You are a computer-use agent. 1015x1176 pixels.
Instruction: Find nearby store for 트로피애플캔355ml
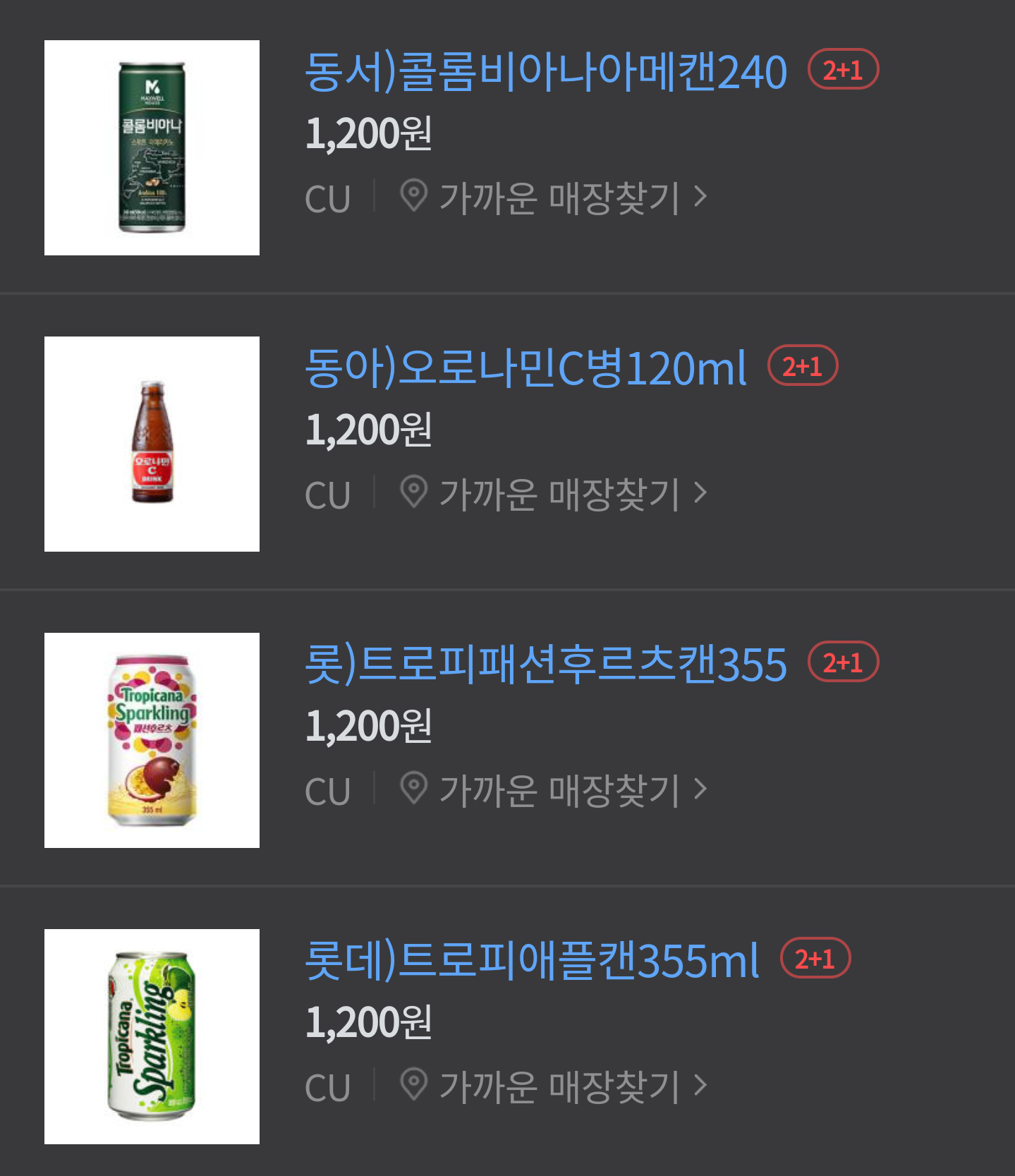click(x=554, y=1086)
